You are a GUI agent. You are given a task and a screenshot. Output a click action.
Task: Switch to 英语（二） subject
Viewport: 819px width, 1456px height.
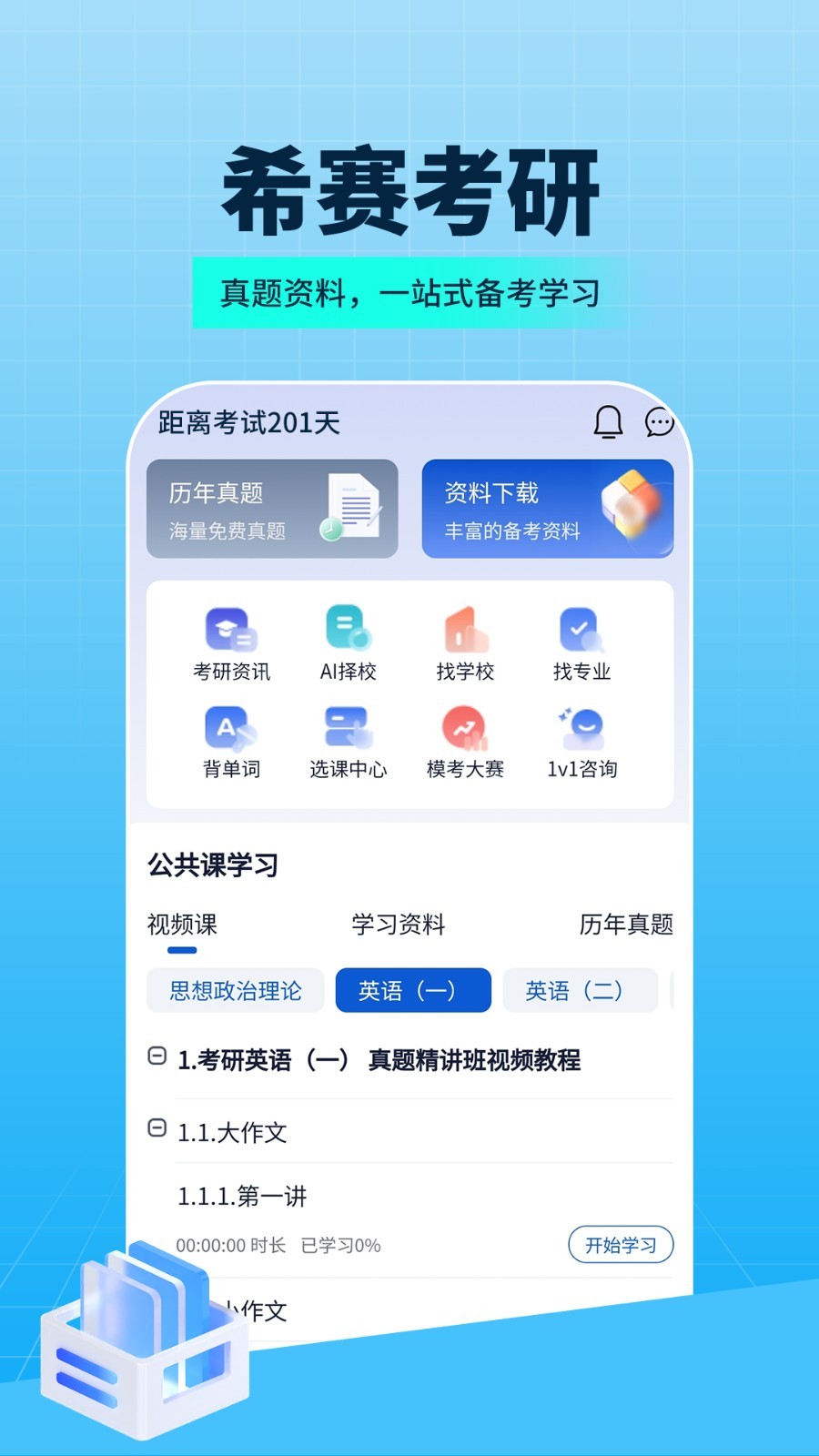(x=580, y=990)
